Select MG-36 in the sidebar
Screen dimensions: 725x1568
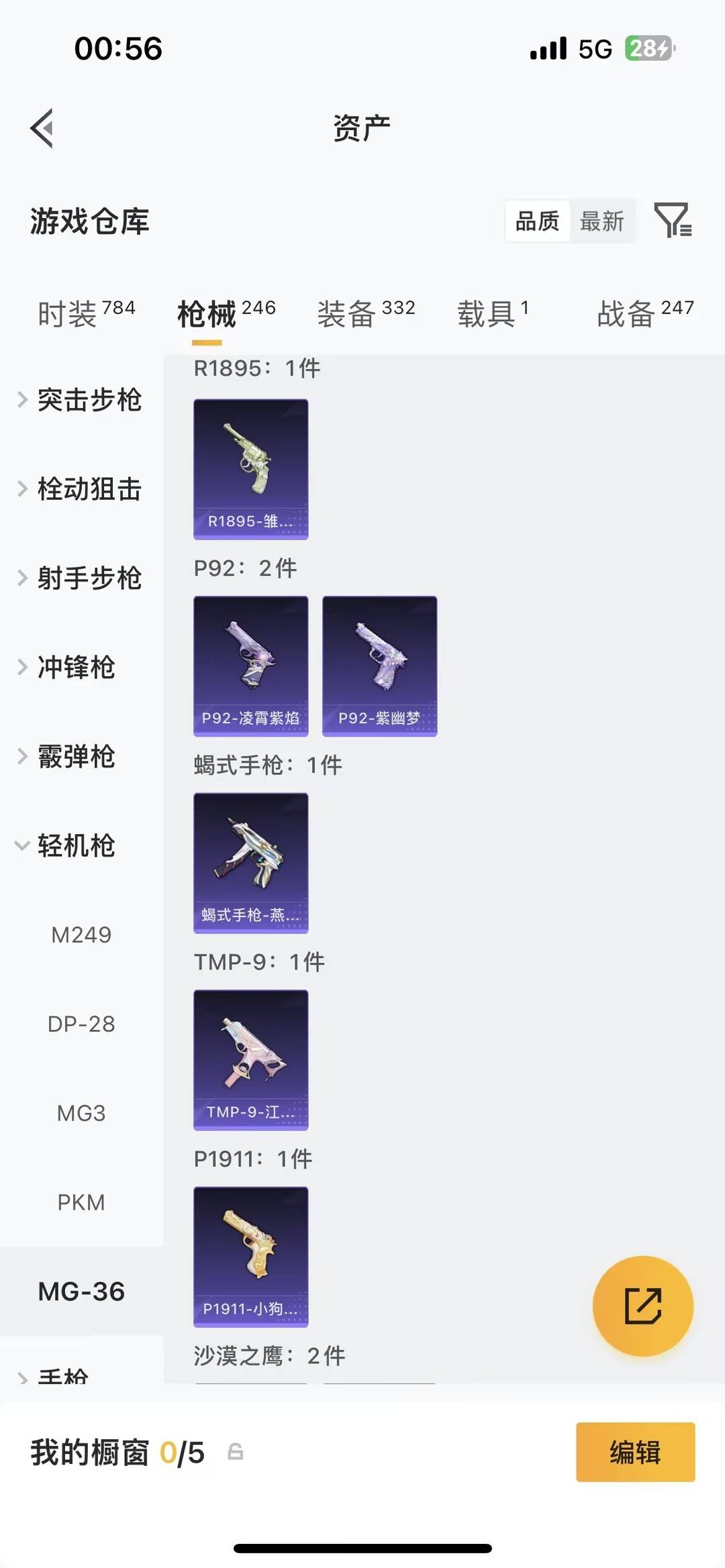[x=82, y=1290]
